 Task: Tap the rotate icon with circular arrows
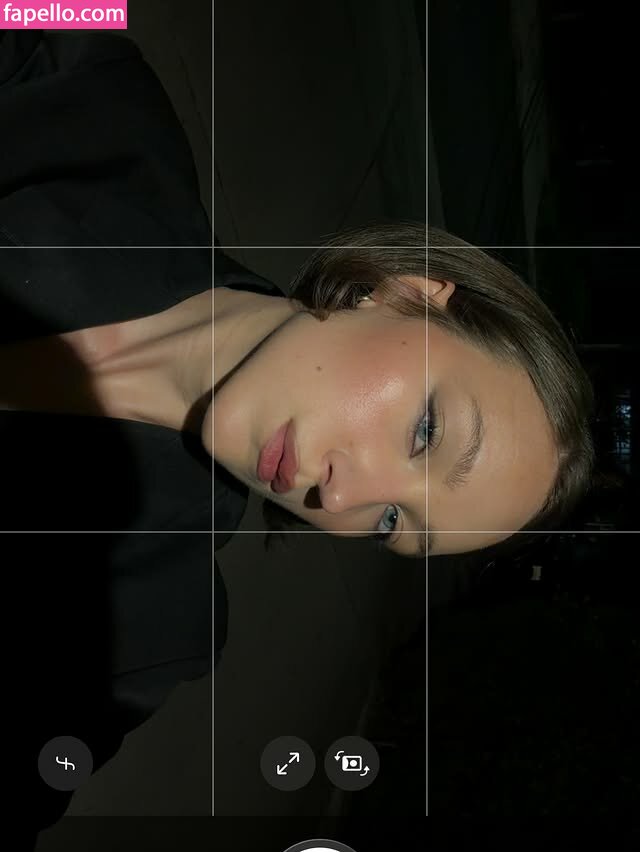(352, 764)
